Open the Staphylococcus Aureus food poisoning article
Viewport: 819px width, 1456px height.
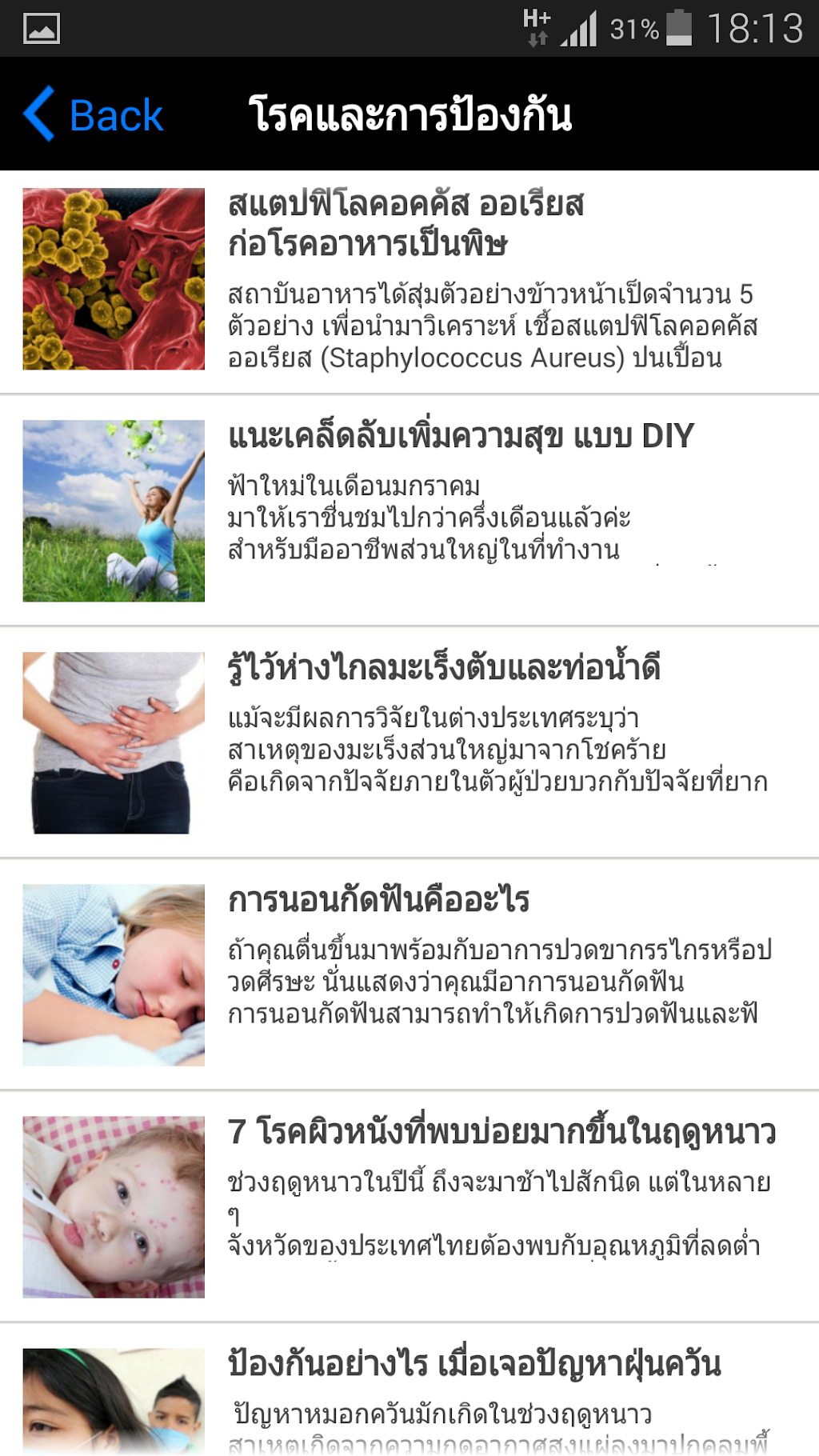[408, 280]
